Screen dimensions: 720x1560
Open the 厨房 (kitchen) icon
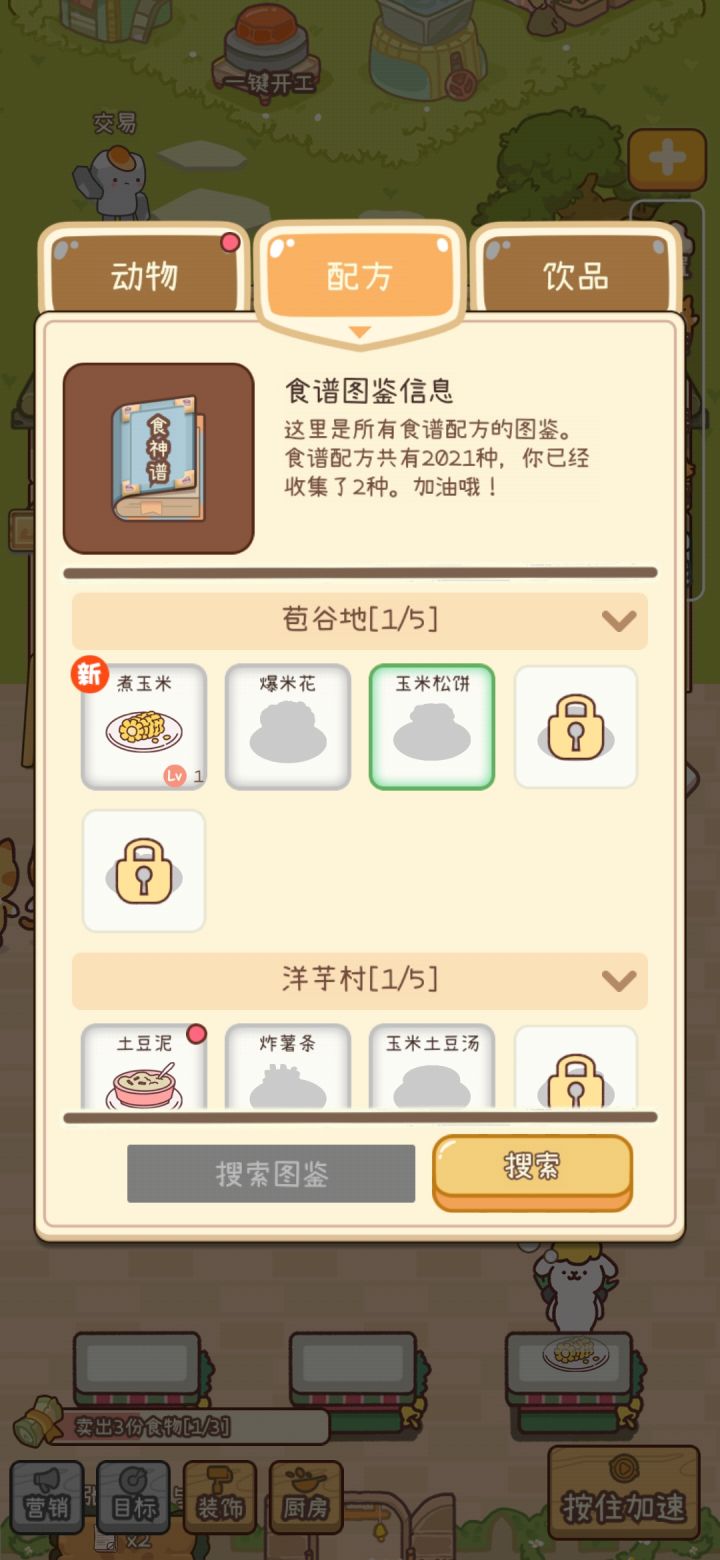[x=305, y=1497]
